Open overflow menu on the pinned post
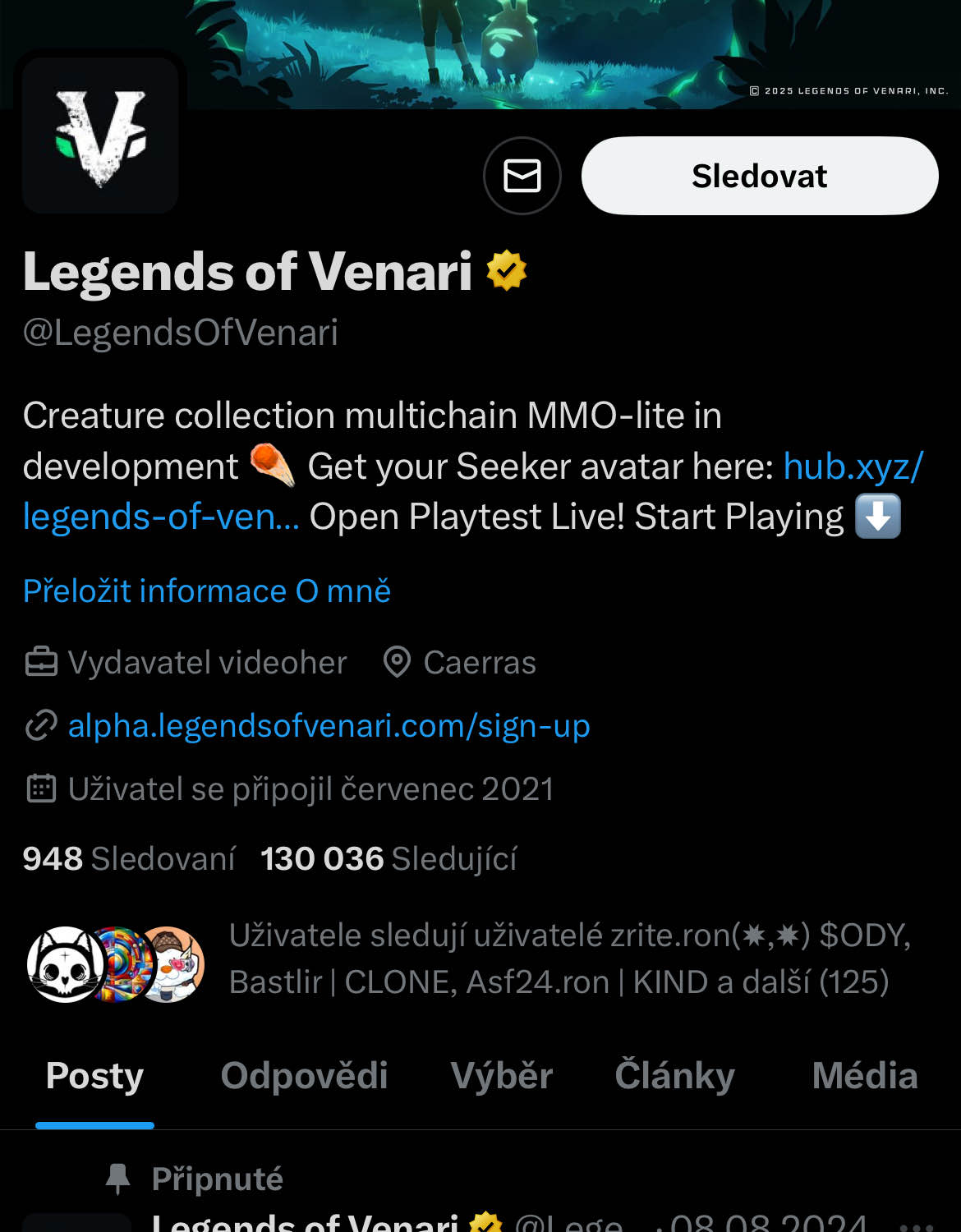The width and height of the screenshot is (961, 1232). tap(917, 1224)
